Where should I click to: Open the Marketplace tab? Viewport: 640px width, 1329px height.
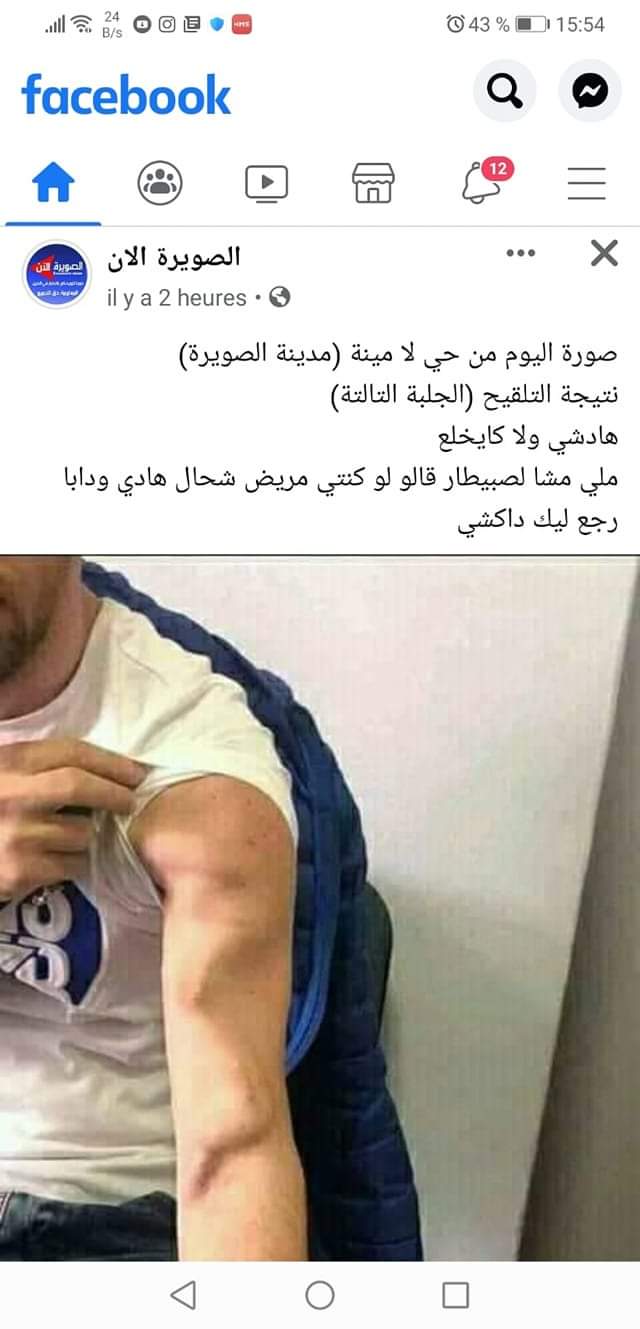click(373, 182)
